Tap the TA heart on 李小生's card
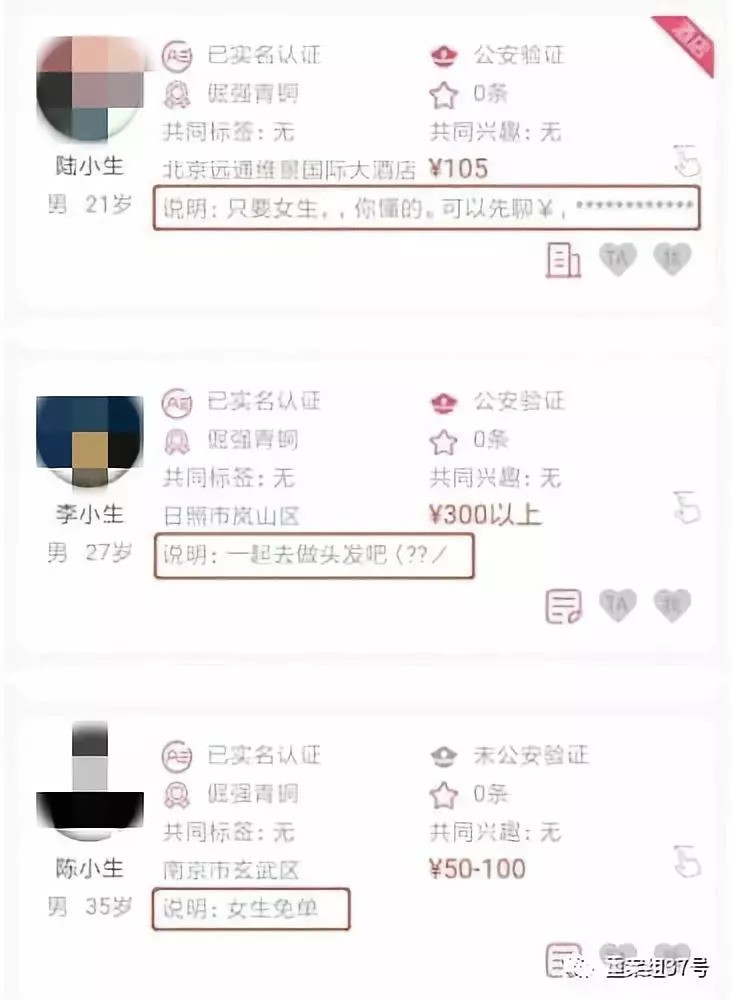This screenshot has height=1000, width=732. pos(617,605)
